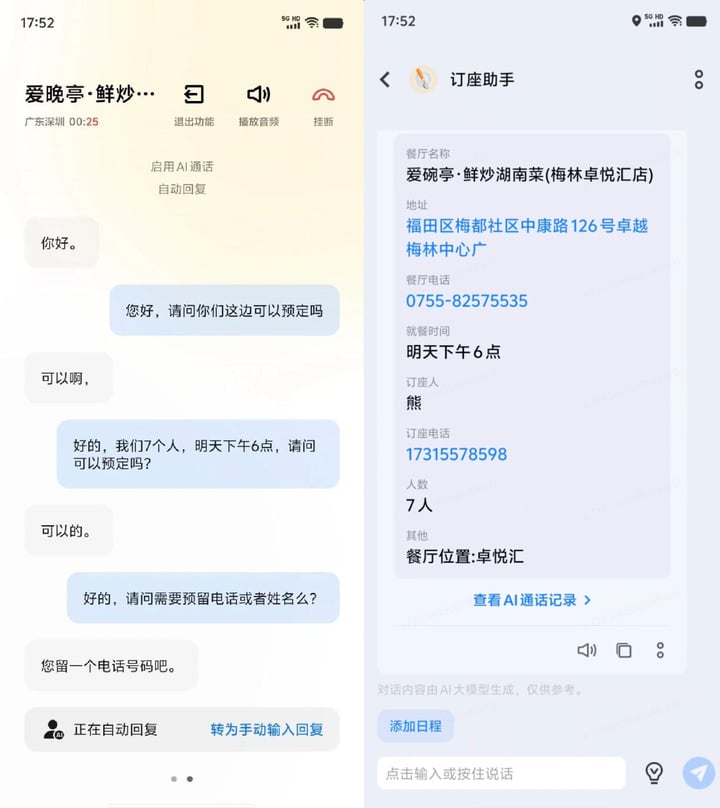Screen dimensions: 720x808
Task: Tap the lightbulb suggestions icon
Action: click(654, 772)
